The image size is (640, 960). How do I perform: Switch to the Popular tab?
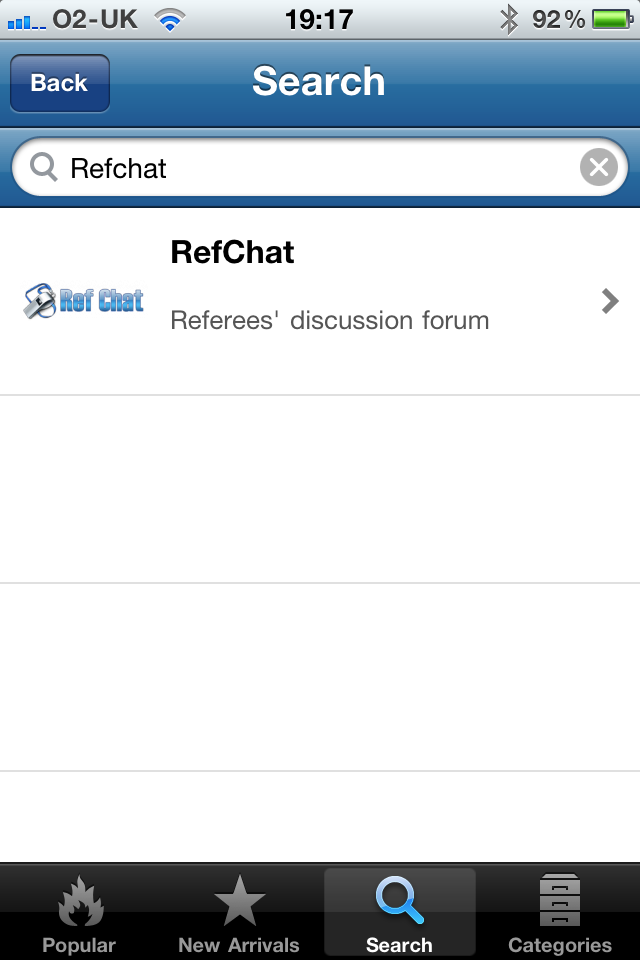(79, 912)
